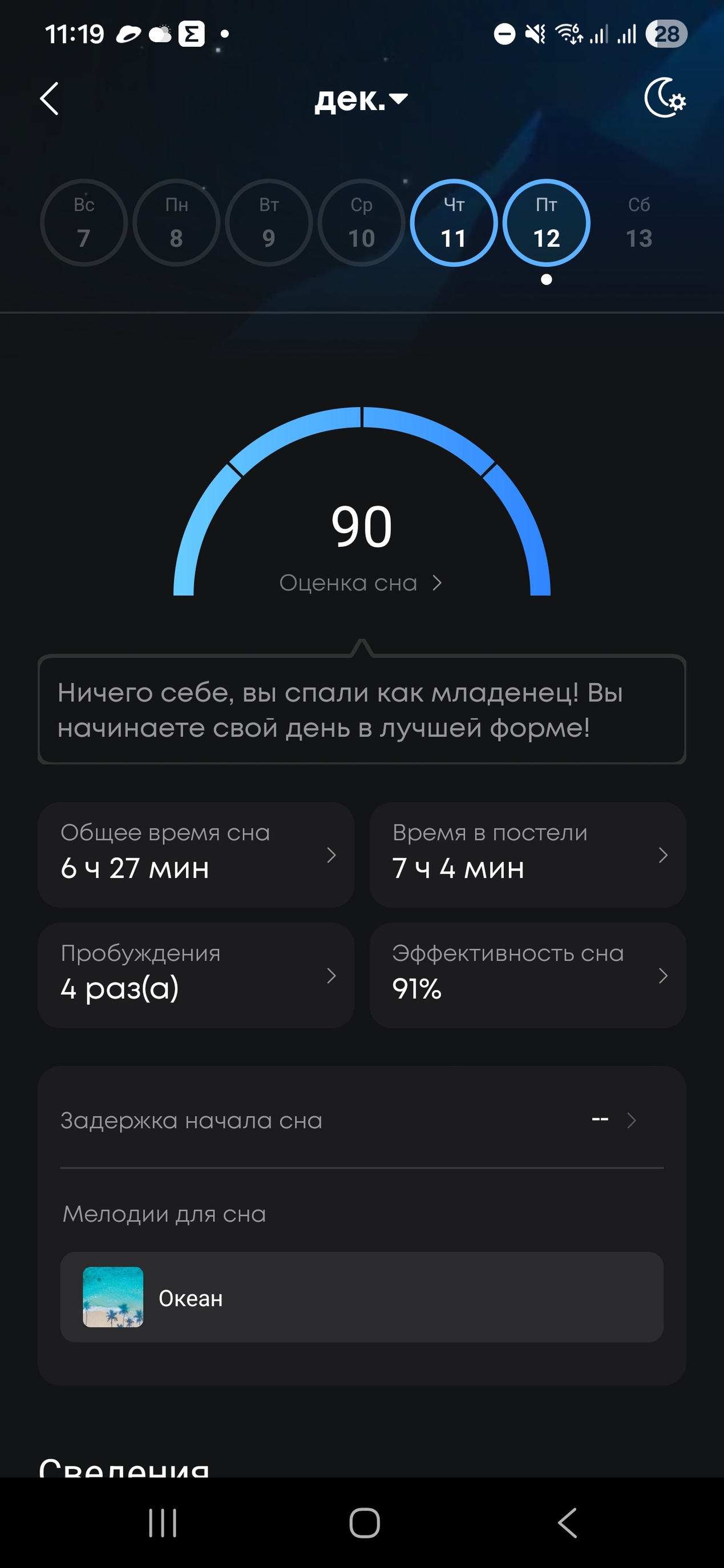Switch to Thursday 11 sleep data

[x=454, y=223]
